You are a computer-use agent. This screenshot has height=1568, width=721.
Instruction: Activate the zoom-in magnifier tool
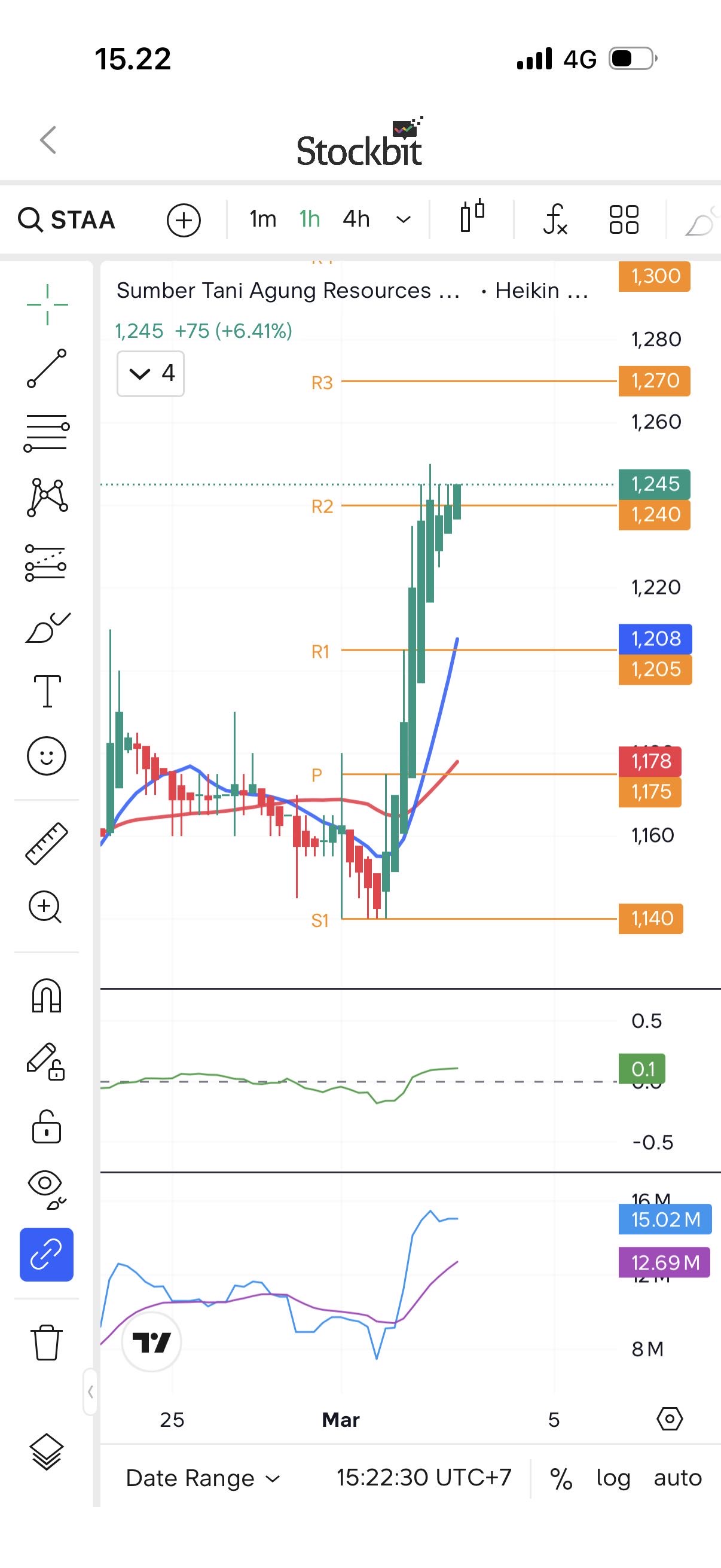[x=45, y=908]
